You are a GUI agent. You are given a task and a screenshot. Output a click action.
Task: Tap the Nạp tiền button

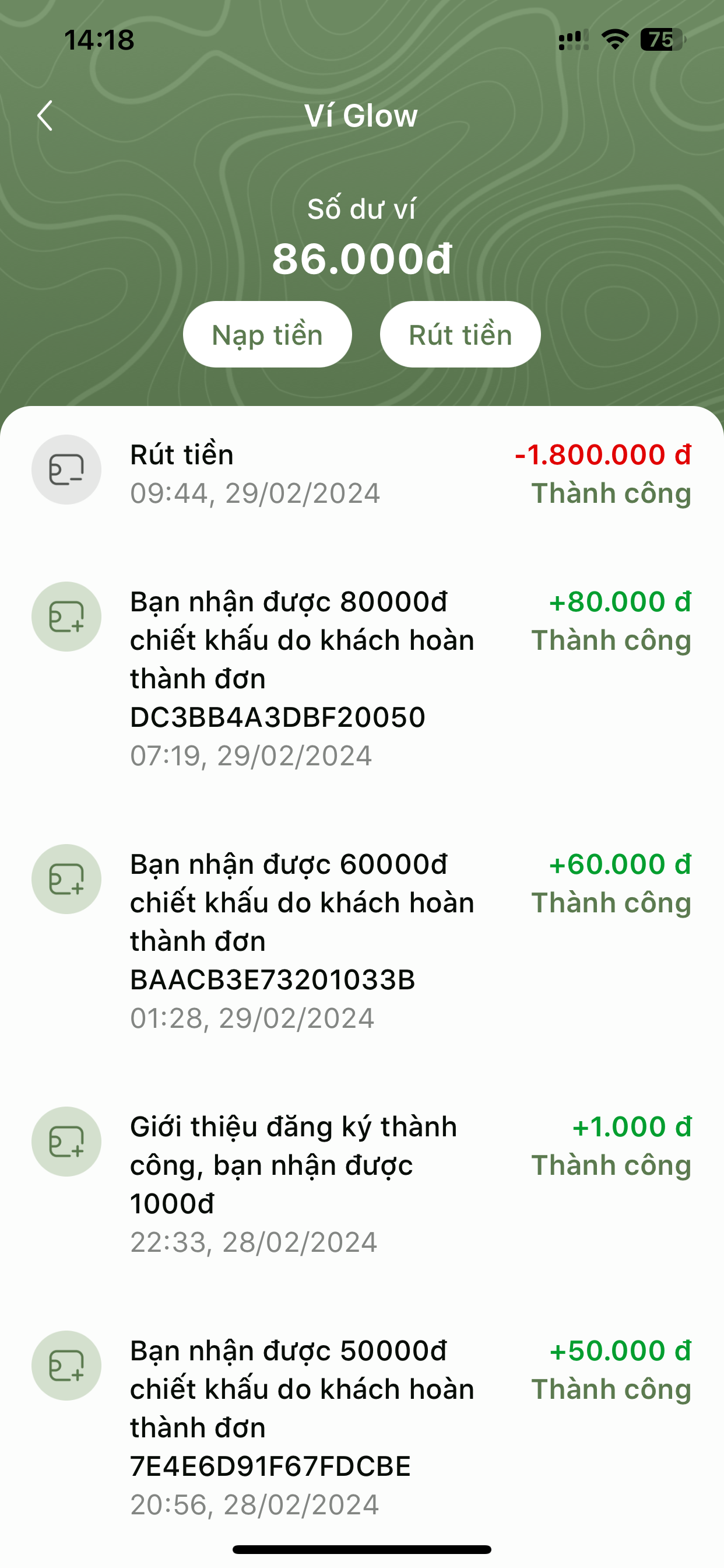(267, 335)
